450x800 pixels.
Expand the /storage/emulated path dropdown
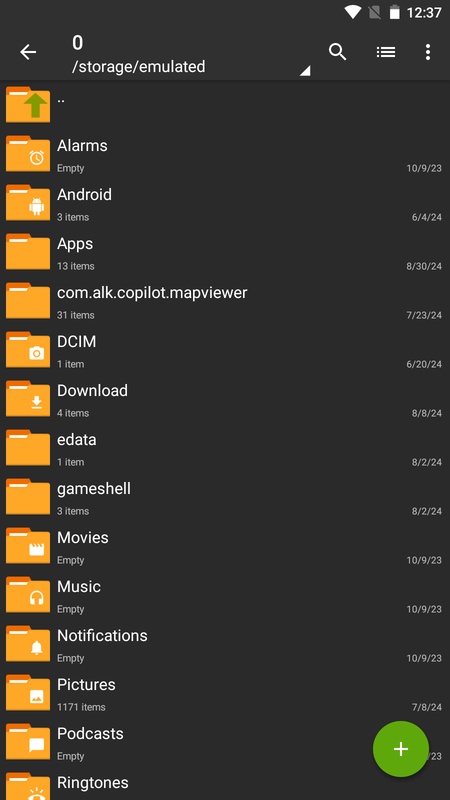(x=305, y=71)
